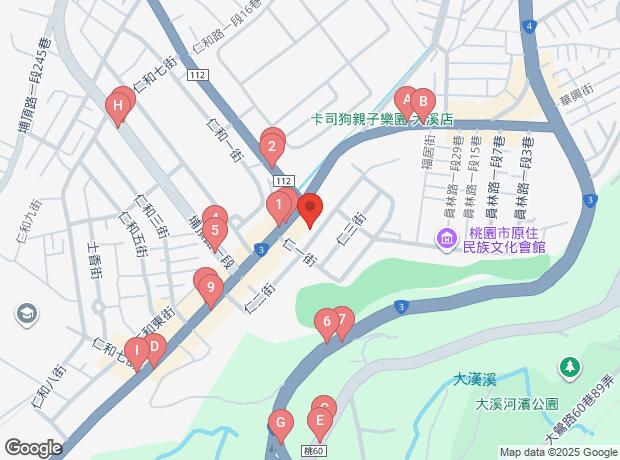Open the pin labeled G
Image resolution: width=620 pixels, height=460 pixels.
tap(280, 422)
